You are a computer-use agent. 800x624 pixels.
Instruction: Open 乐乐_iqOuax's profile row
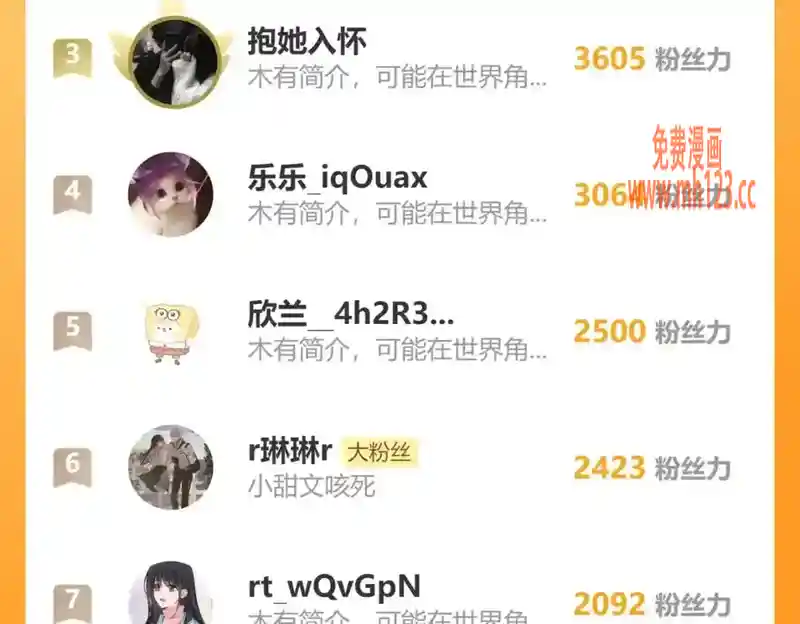(396, 194)
